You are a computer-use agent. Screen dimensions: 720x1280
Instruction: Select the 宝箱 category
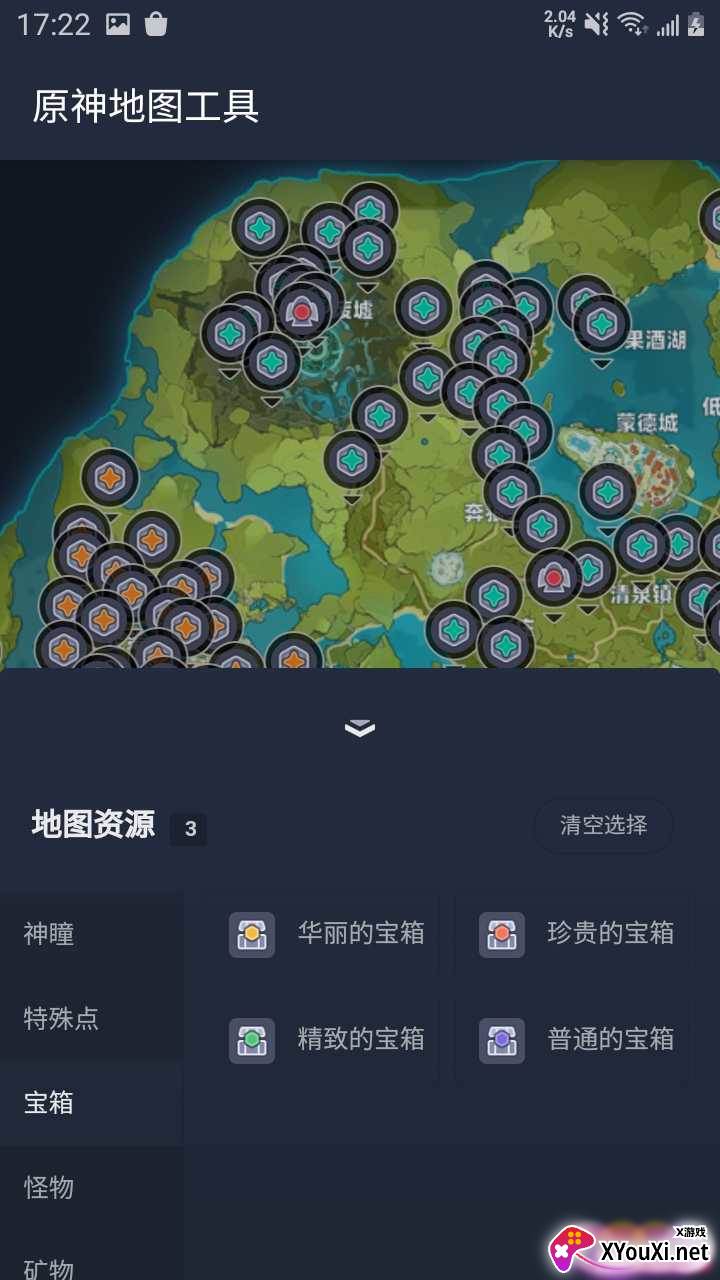click(50, 1103)
